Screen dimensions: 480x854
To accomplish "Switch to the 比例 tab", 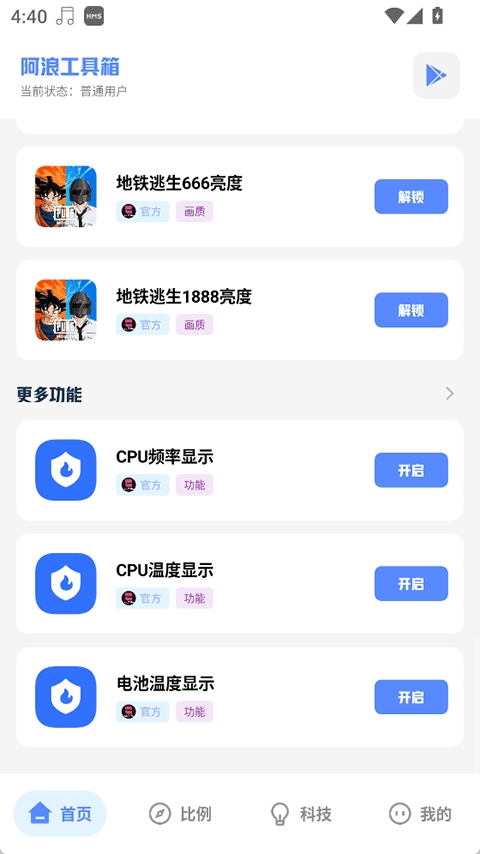I will [180, 814].
